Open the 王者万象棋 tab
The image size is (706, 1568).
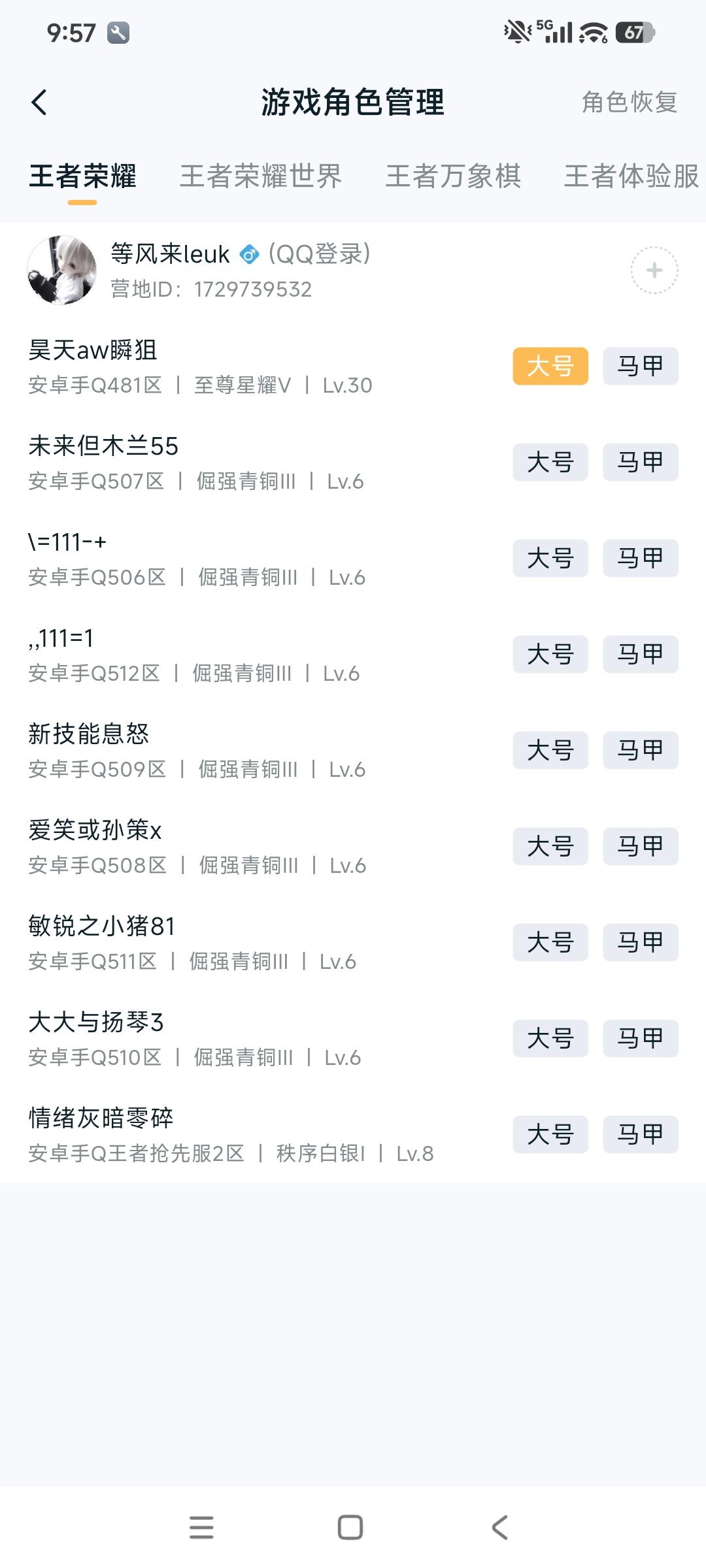pyautogui.click(x=454, y=176)
